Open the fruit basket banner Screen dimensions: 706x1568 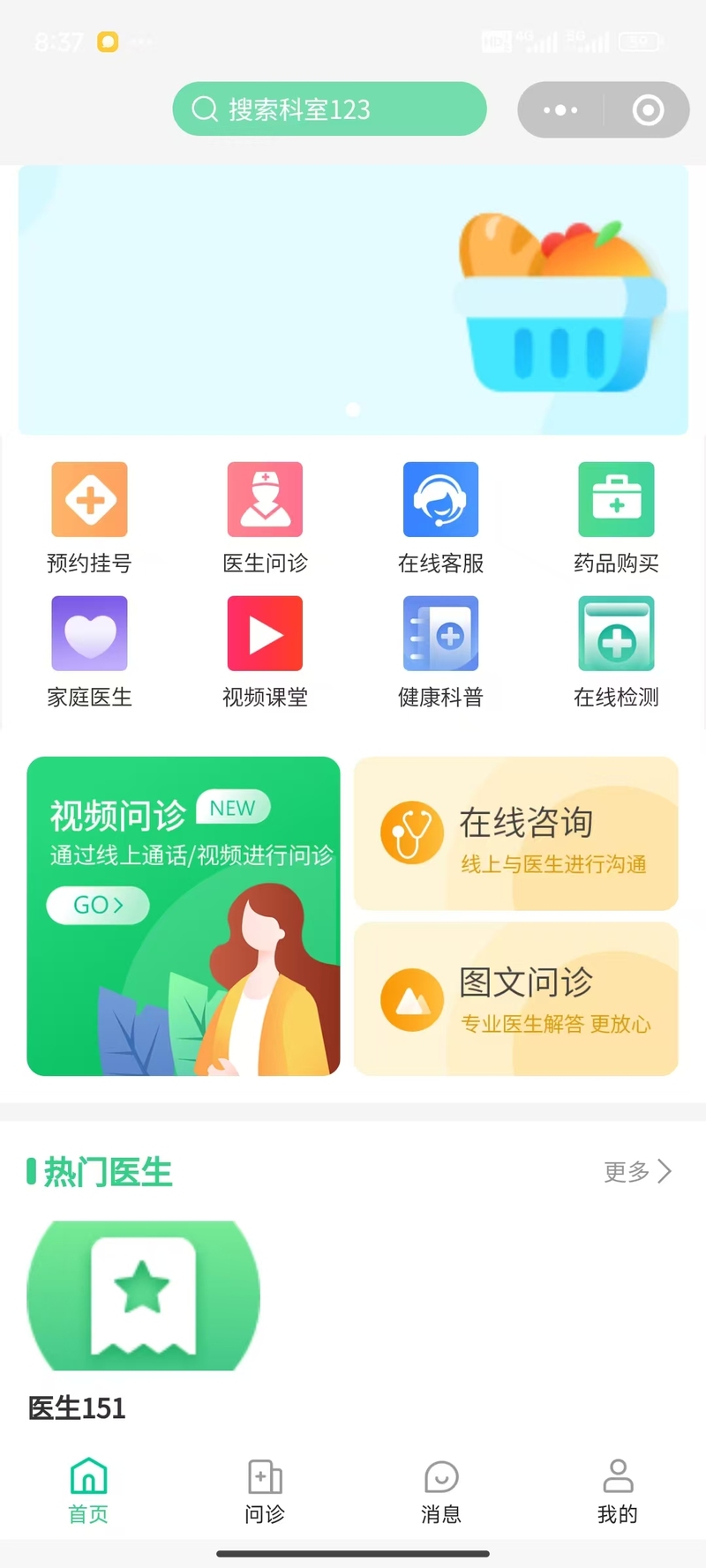point(353,300)
